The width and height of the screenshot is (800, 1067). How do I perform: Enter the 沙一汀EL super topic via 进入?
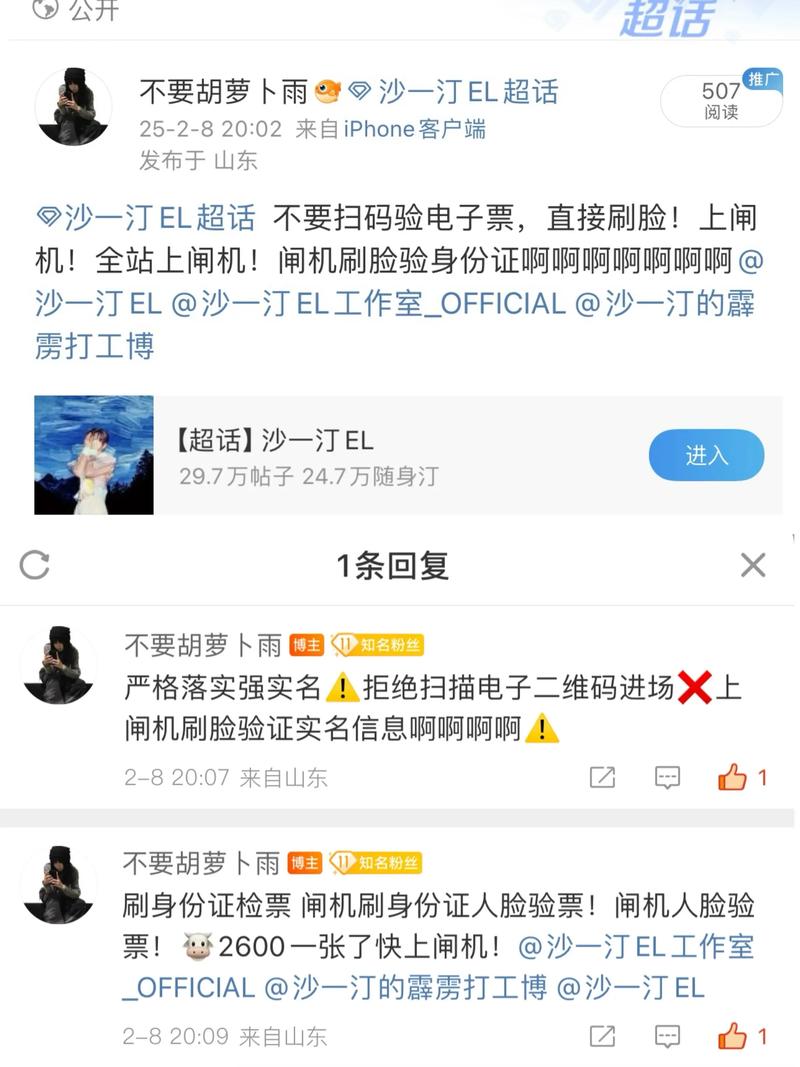[706, 455]
